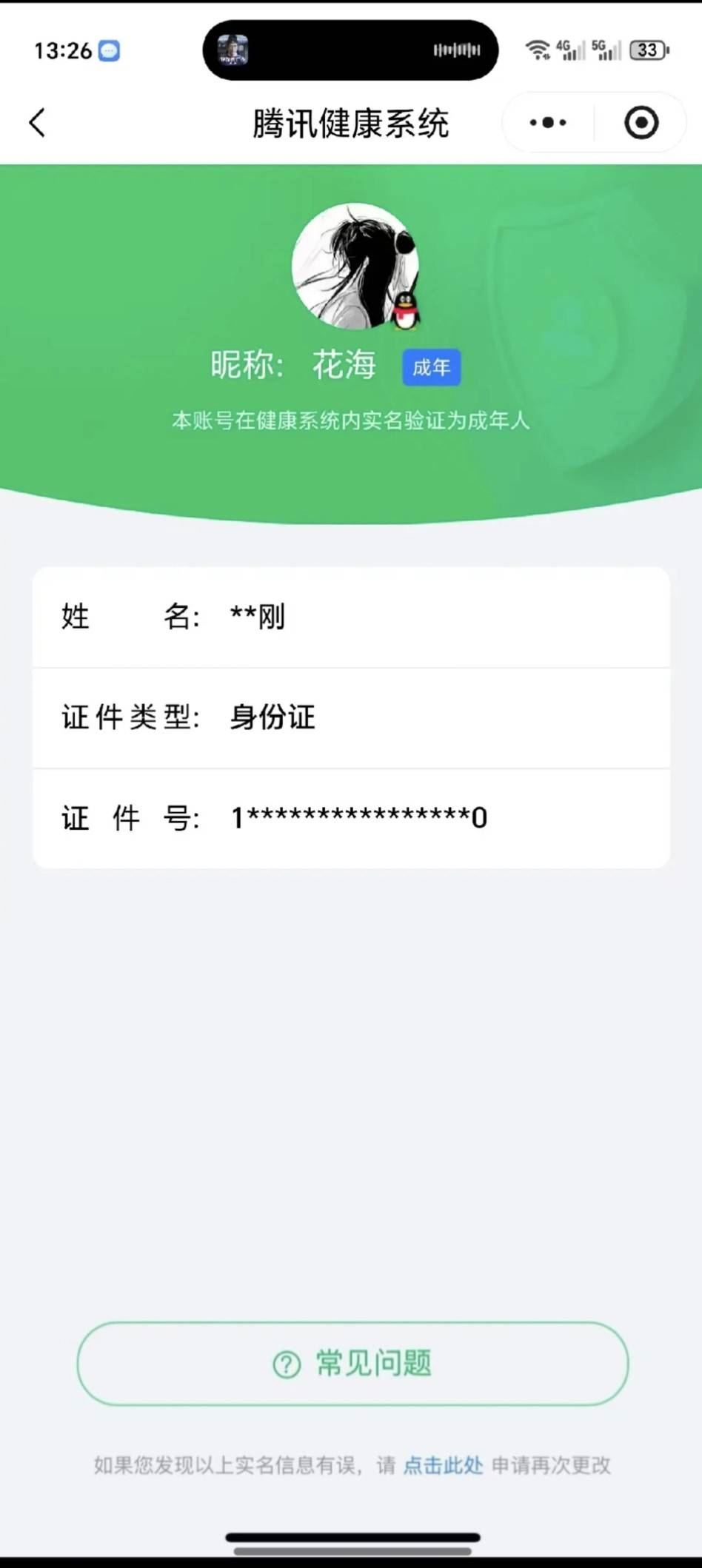Tap the 常见问题 FAQ button
This screenshot has width=702, height=1568.
(x=351, y=1364)
